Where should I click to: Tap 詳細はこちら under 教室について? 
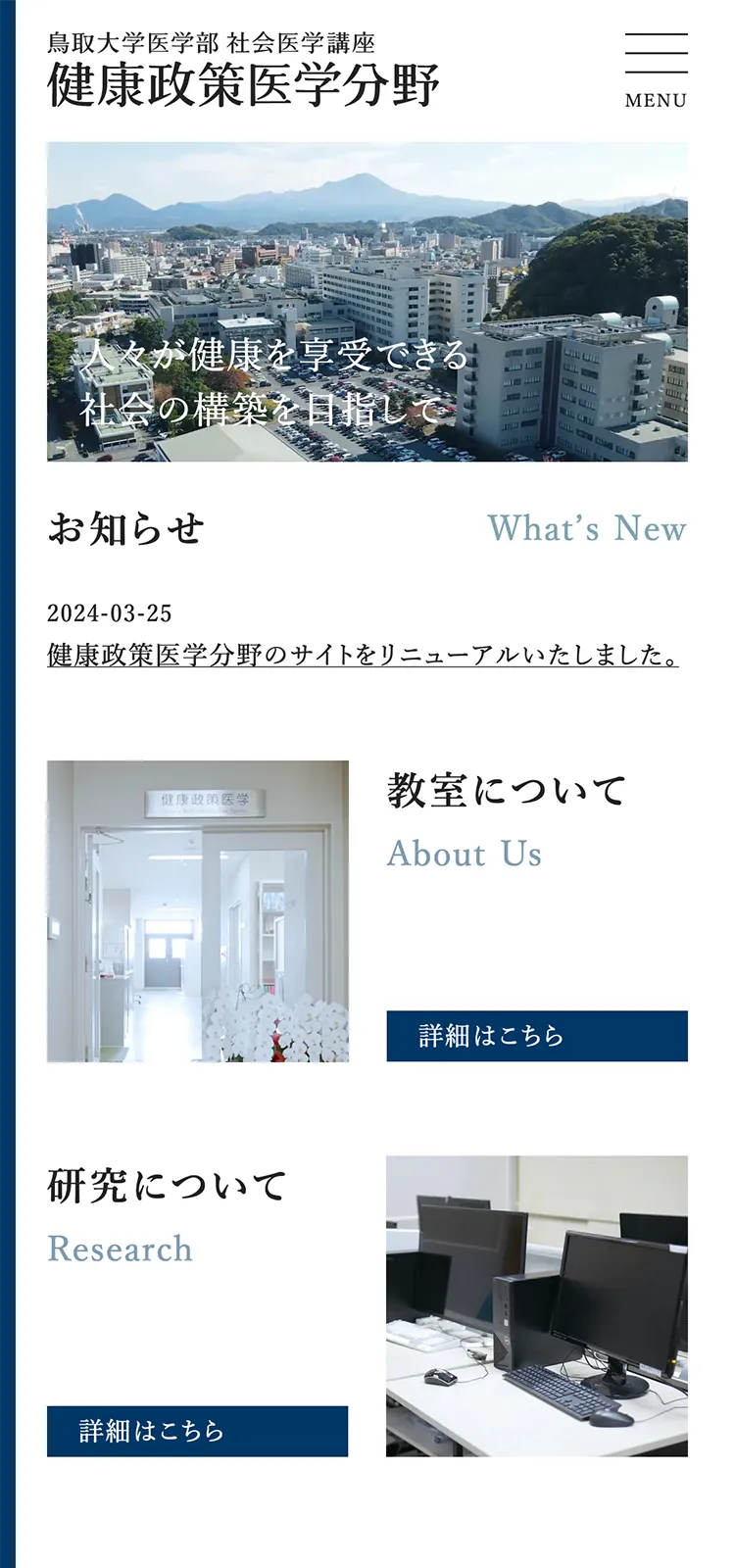click(536, 1036)
